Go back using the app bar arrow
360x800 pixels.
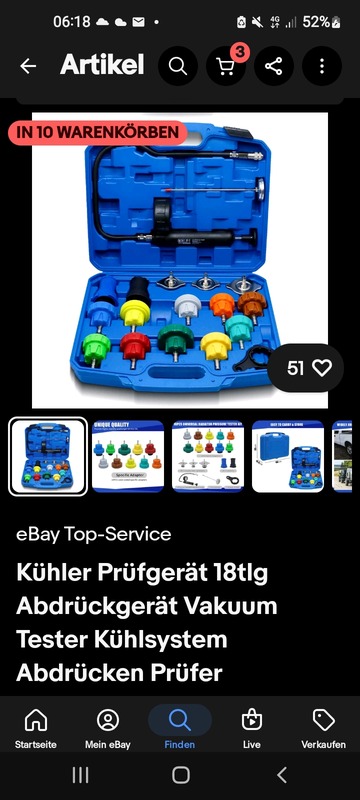click(28, 66)
